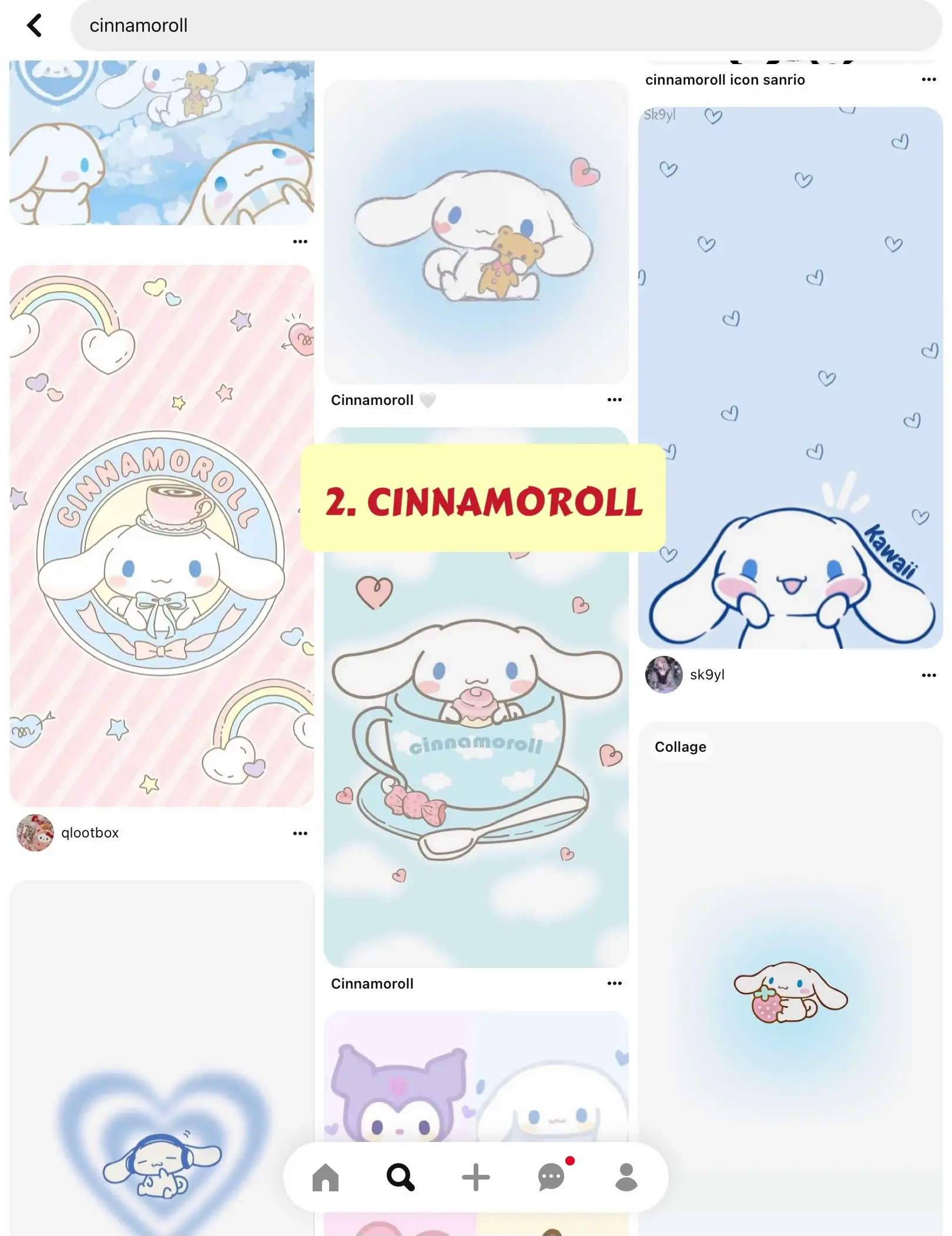Select the Search tab in bottom bar
The height and width of the screenshot is (1236, 952).
(401, 1177)
